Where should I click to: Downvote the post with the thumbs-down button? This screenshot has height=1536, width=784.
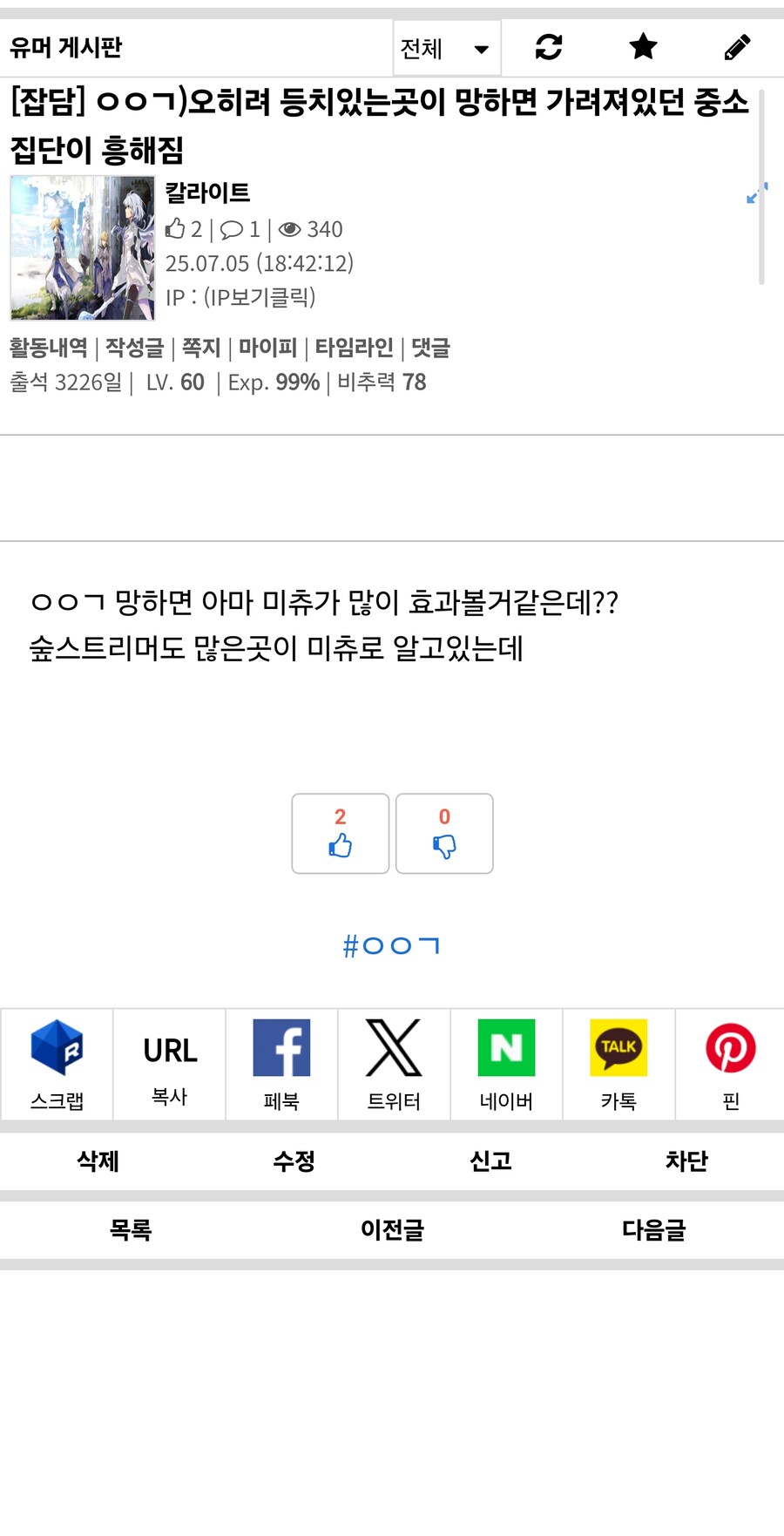click(x=444, y=833)
